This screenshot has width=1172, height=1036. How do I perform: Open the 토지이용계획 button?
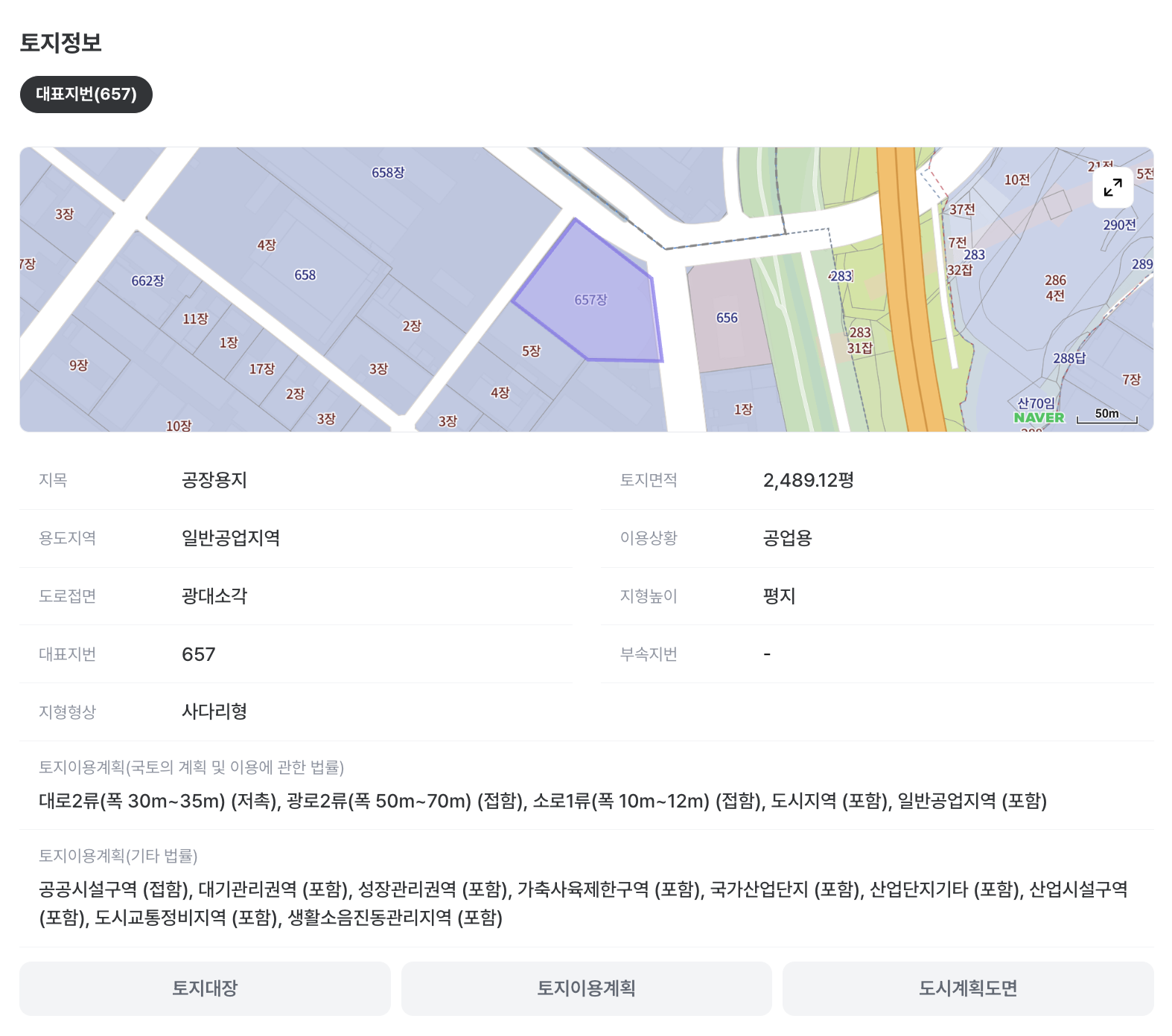(586, 988)
